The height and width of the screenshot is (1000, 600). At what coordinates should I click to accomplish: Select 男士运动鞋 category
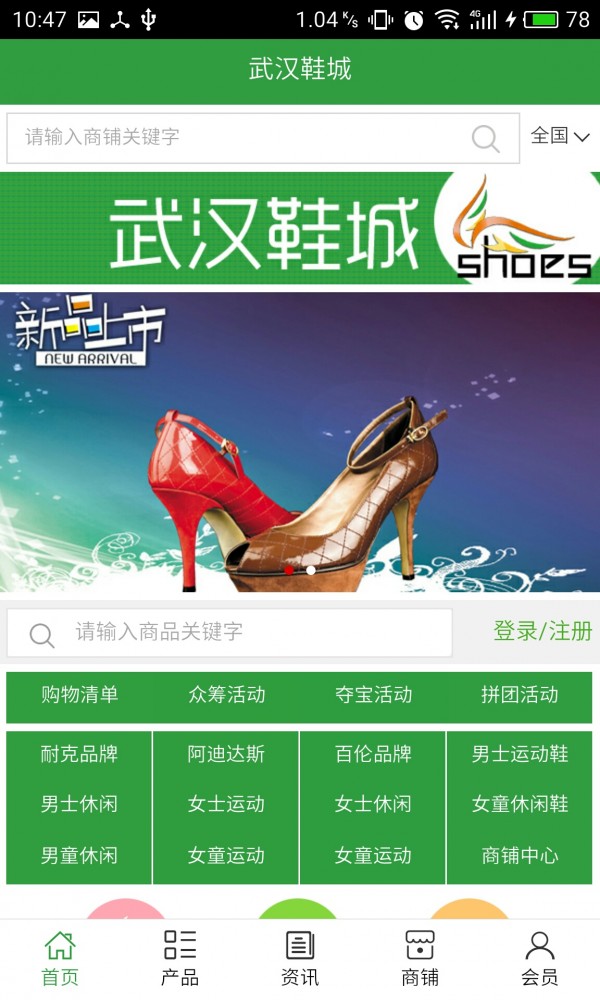519,754
